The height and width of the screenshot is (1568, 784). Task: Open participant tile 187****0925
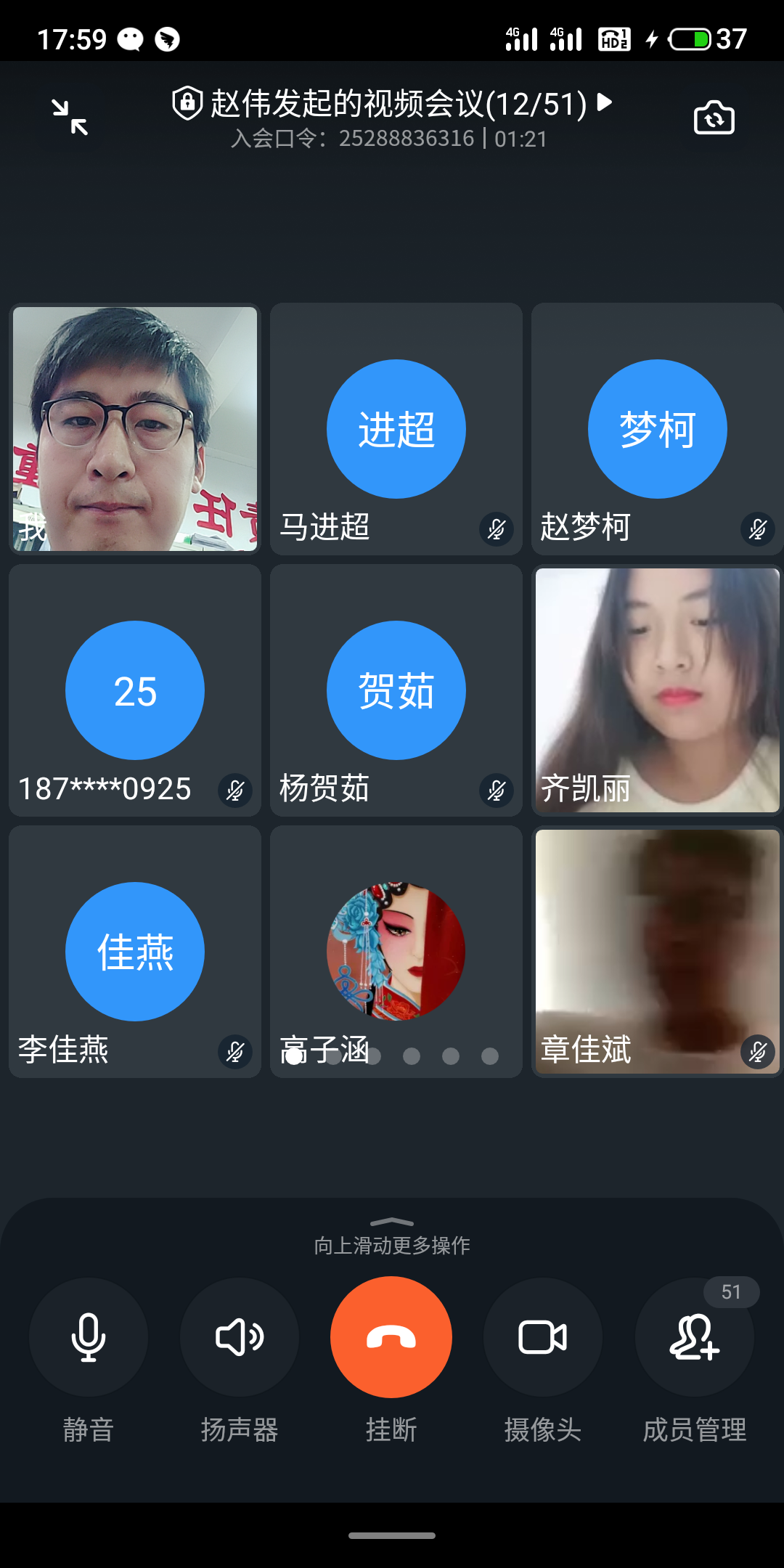(135, 690)
